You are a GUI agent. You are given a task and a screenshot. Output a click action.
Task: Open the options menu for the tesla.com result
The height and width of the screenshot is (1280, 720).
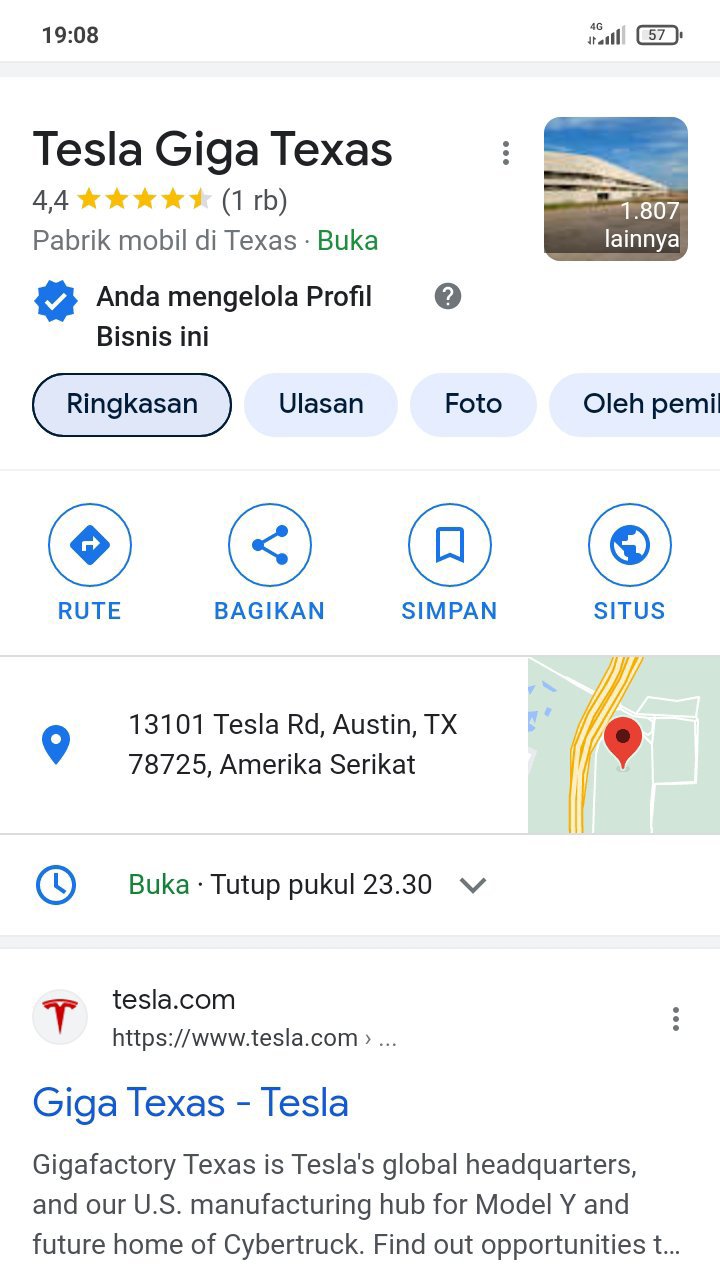(676, 1019)
